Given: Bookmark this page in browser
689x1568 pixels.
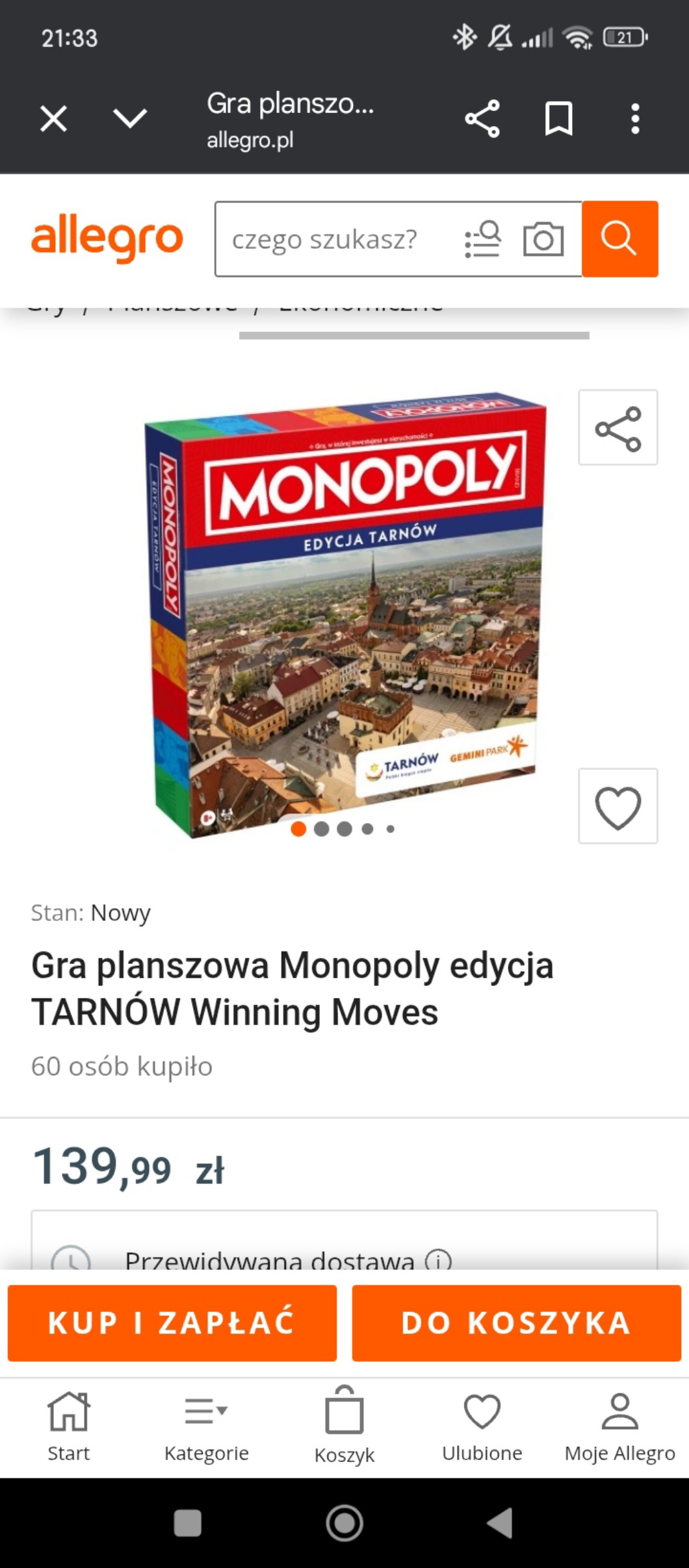Looking at the screenshot, I should [558, 119].
